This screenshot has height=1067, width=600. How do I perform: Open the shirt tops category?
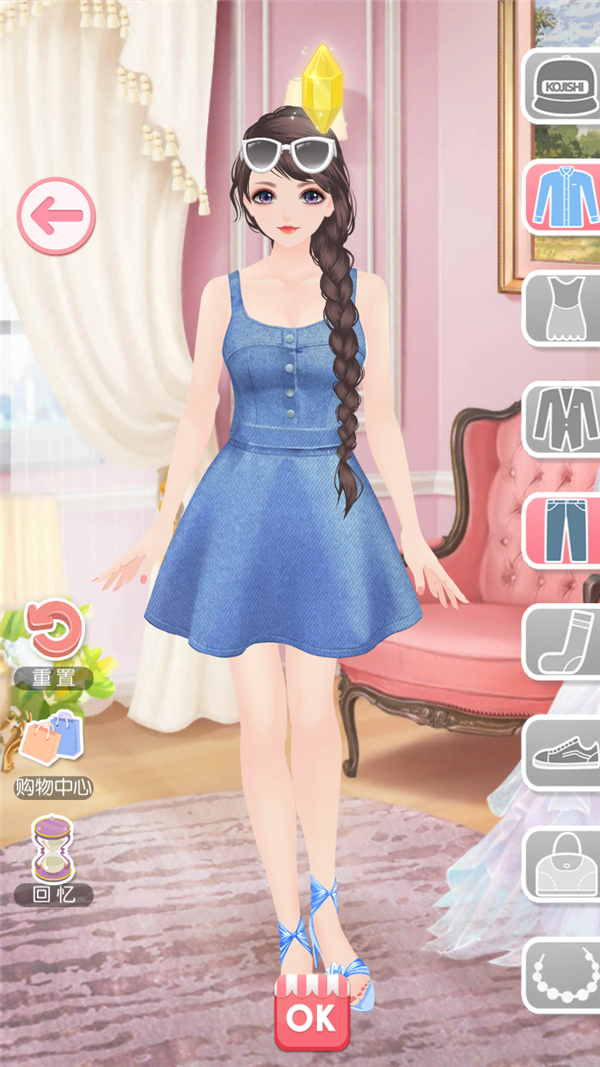565,197
